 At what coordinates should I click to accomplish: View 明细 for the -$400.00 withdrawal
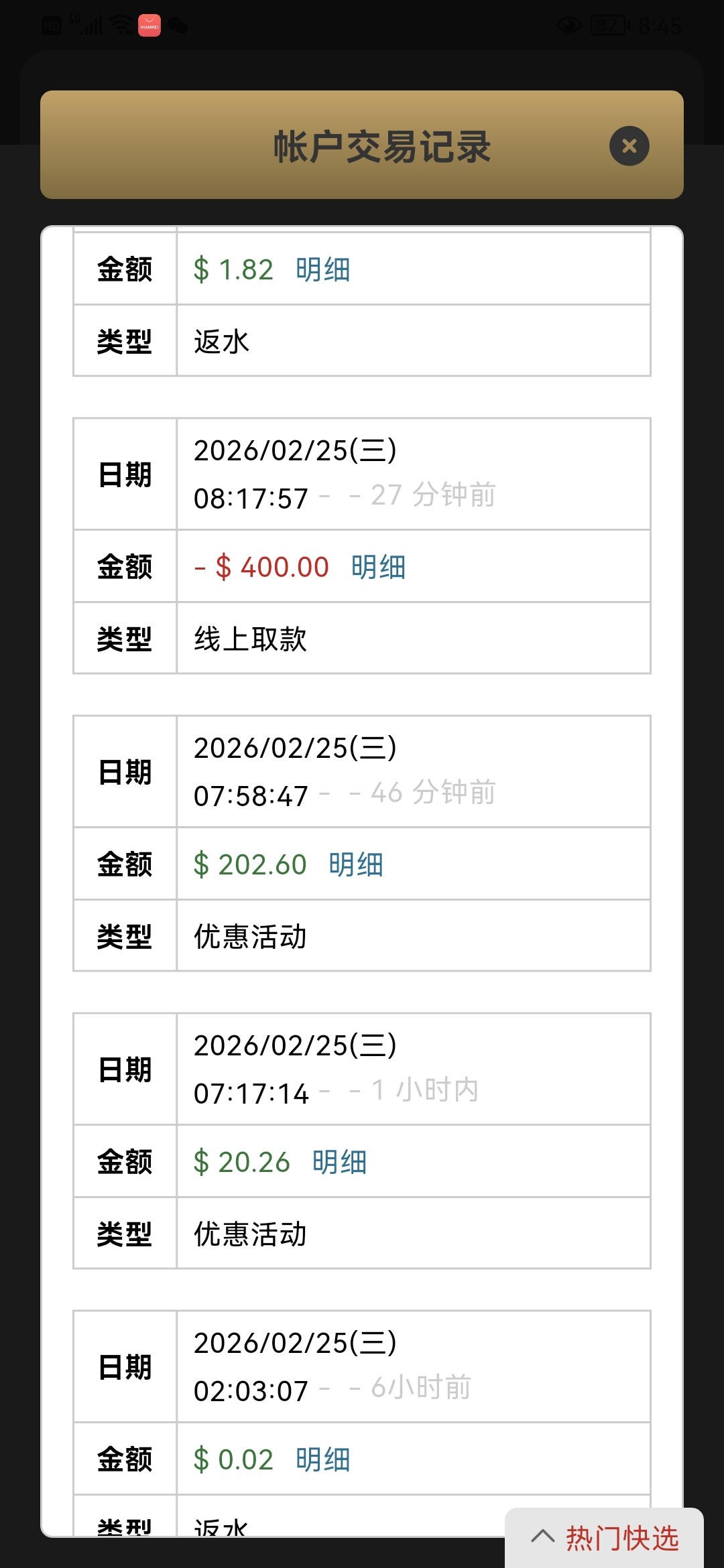coord(377,566)
